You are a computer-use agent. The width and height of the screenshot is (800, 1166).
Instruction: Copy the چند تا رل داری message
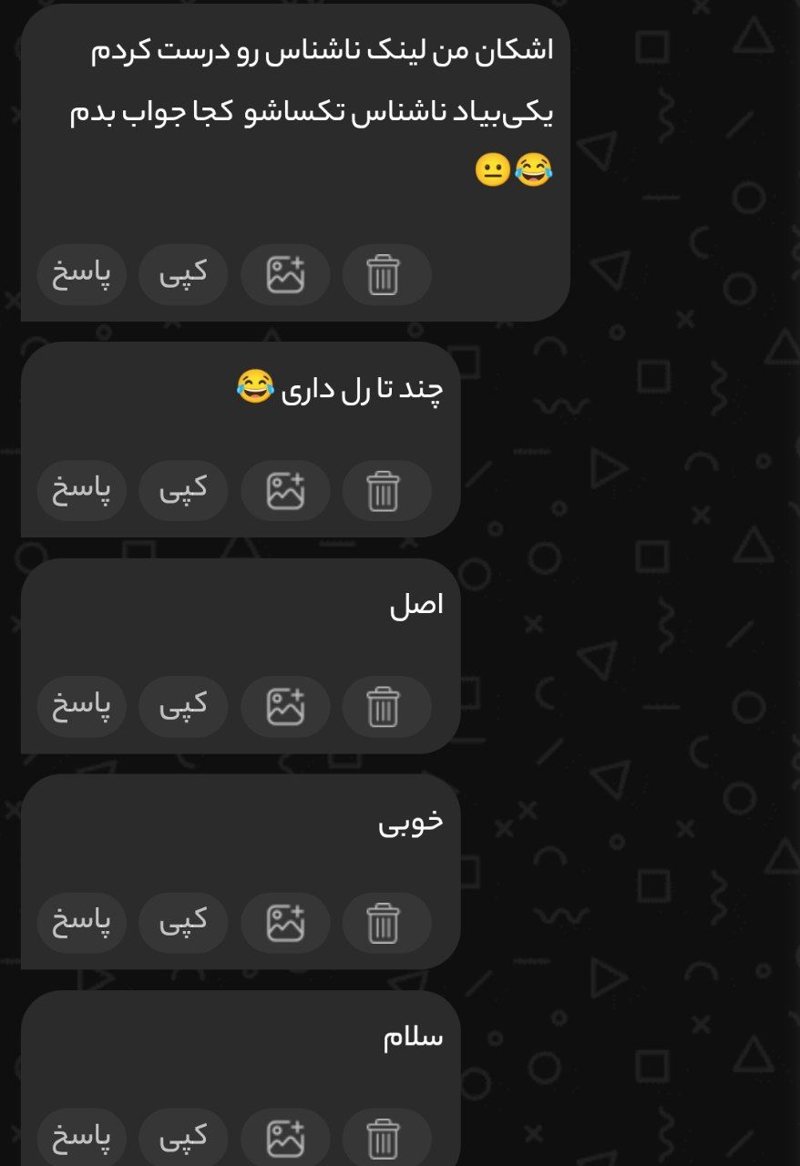click(184, 490)
